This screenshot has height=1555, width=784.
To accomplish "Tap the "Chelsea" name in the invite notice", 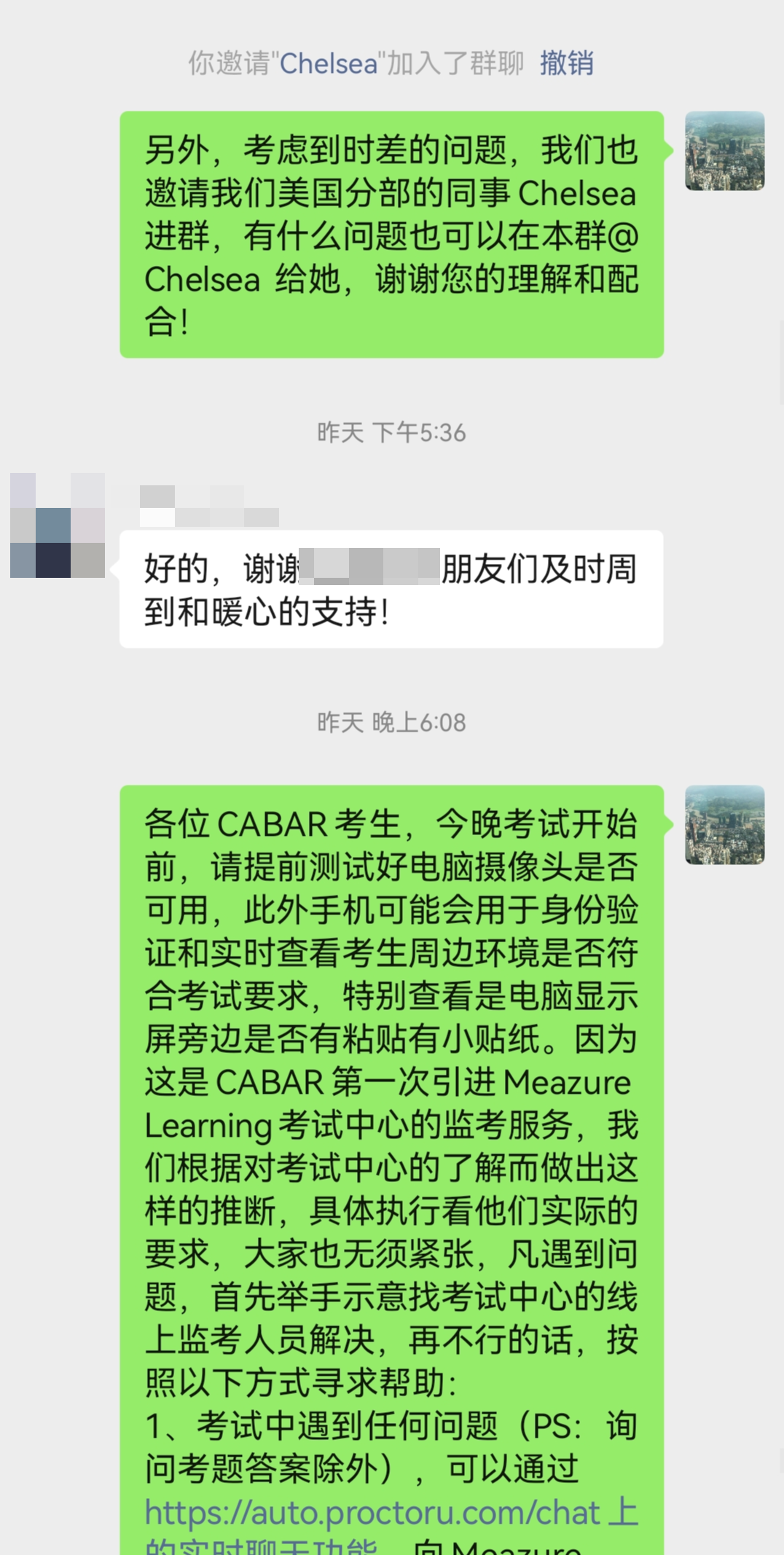I will [329, 63].
